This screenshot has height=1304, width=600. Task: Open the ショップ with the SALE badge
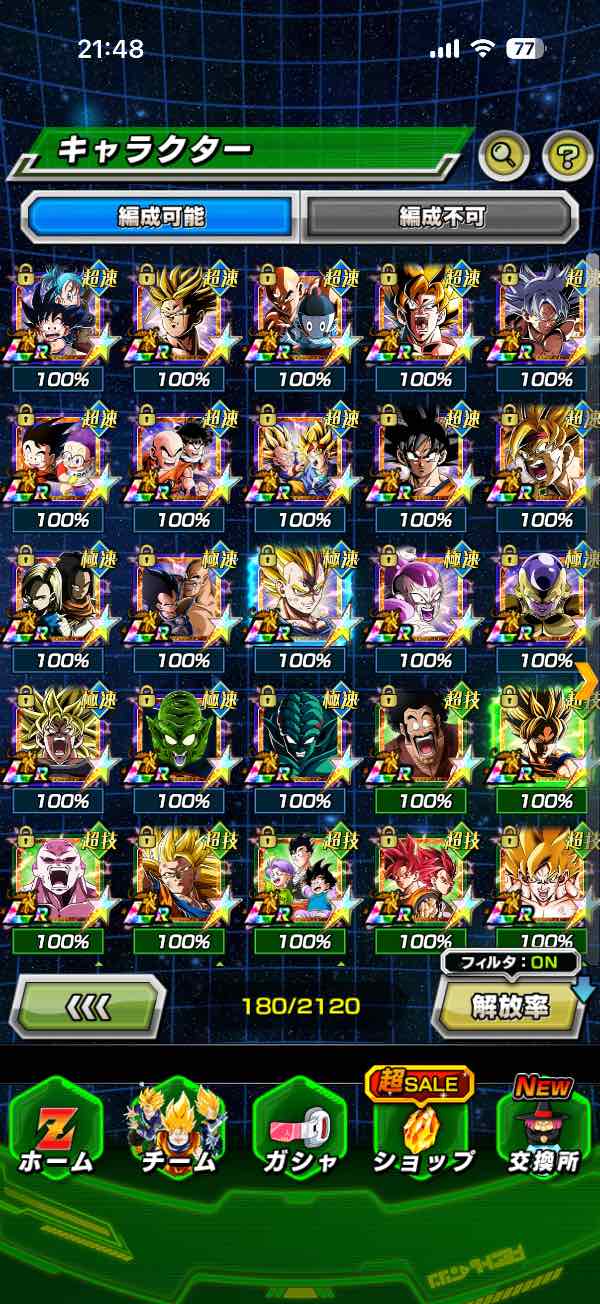pyautogui.click(x=421, y=1130)
